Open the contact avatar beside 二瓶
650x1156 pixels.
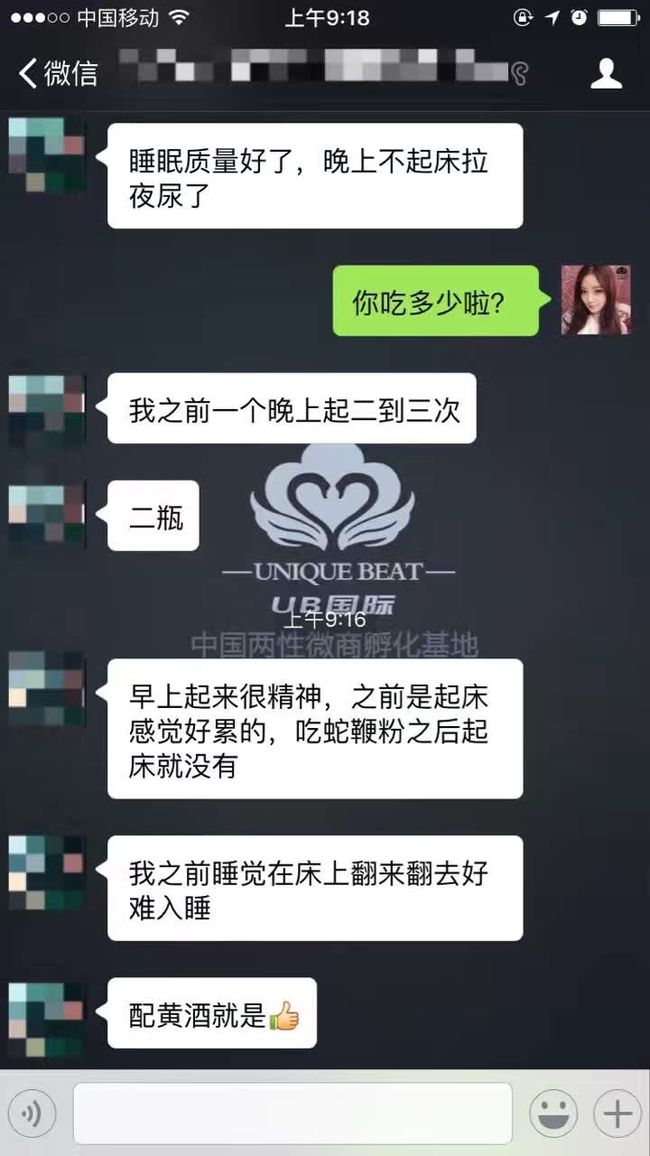[46, 515]
